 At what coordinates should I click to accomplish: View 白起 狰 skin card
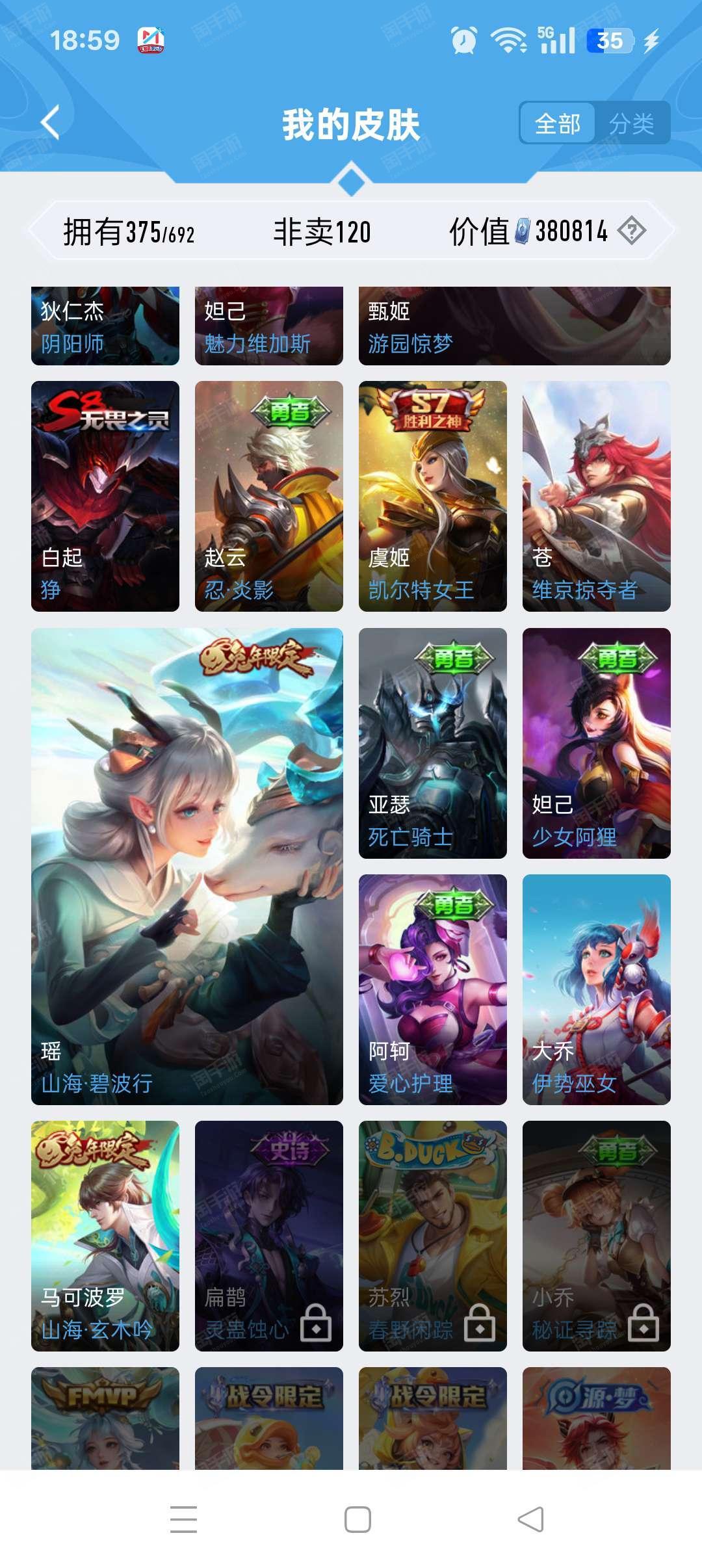[105, 496]
